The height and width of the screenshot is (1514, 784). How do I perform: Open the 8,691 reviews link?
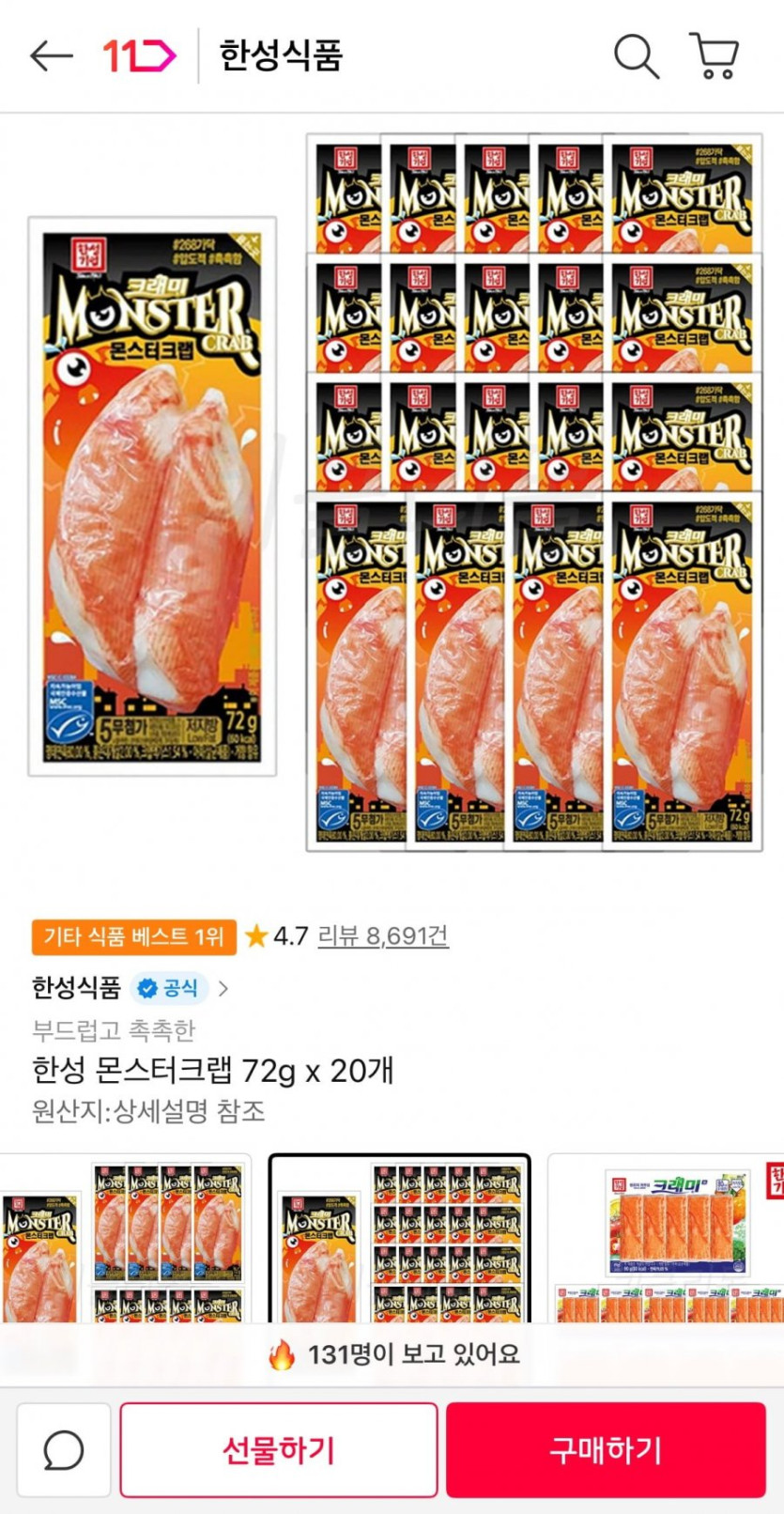(382, 935)
